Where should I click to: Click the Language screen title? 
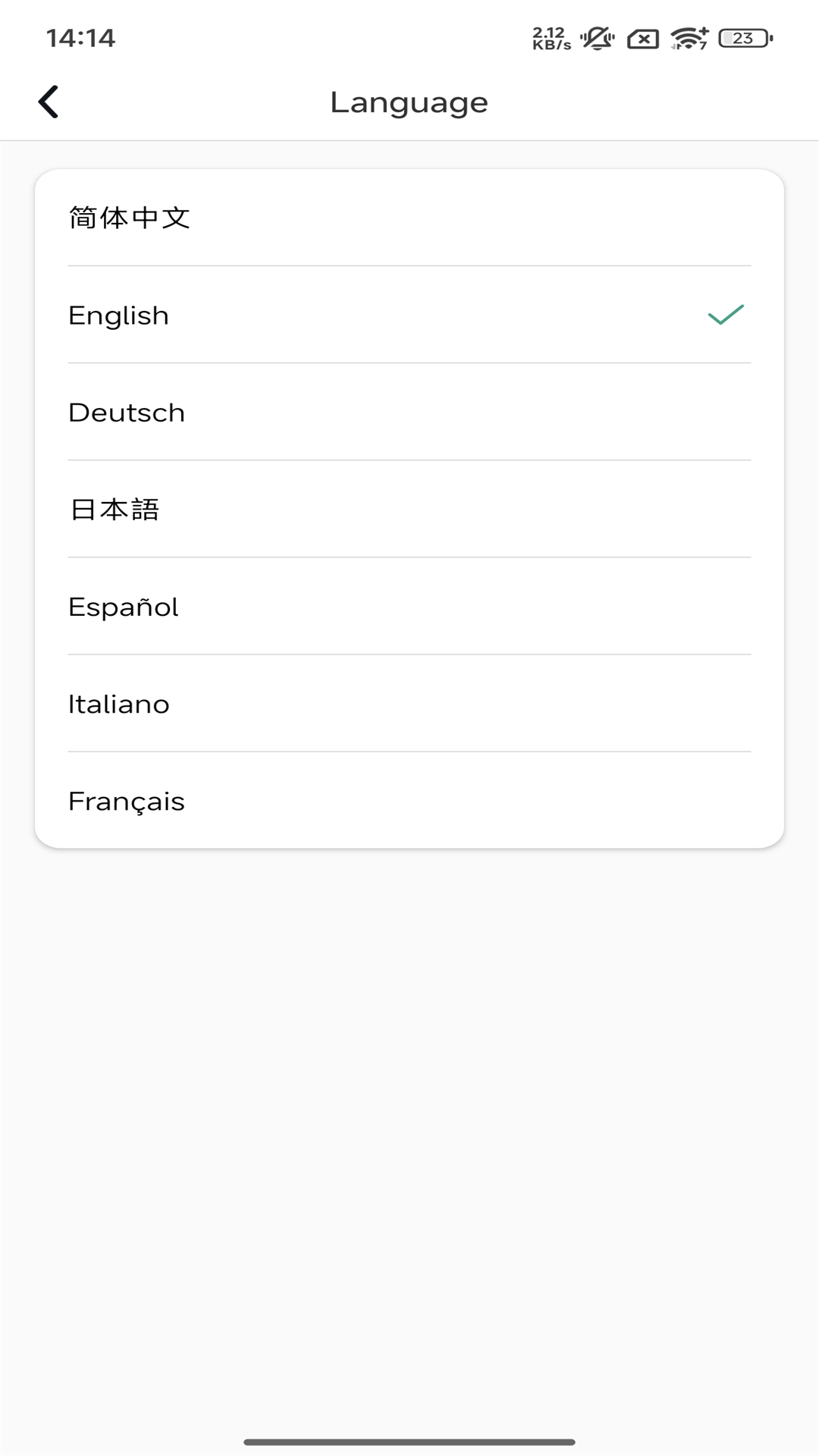(409, 101)
